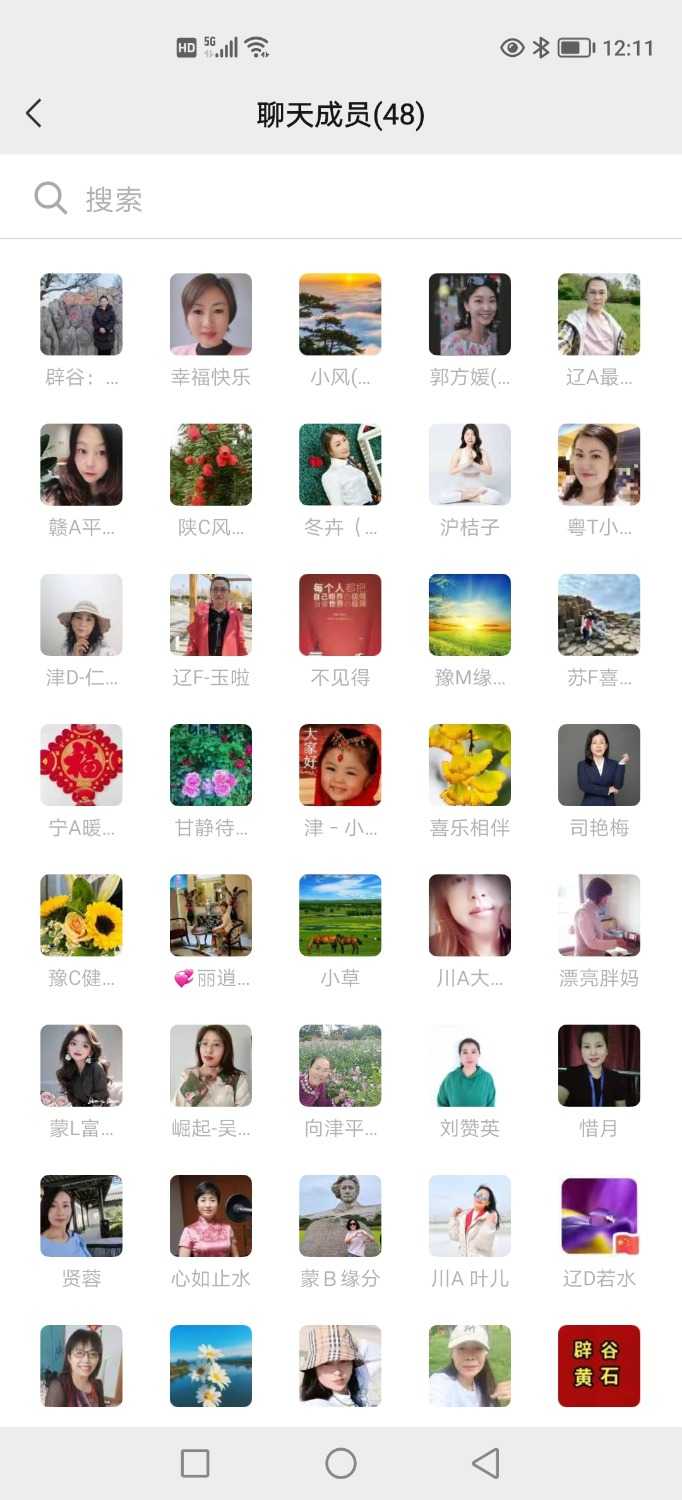Open the member with 辟谷黄石 avatar
Image resolution: width=682 pixels, height=1500 pixels.
tap(599, 1365)
